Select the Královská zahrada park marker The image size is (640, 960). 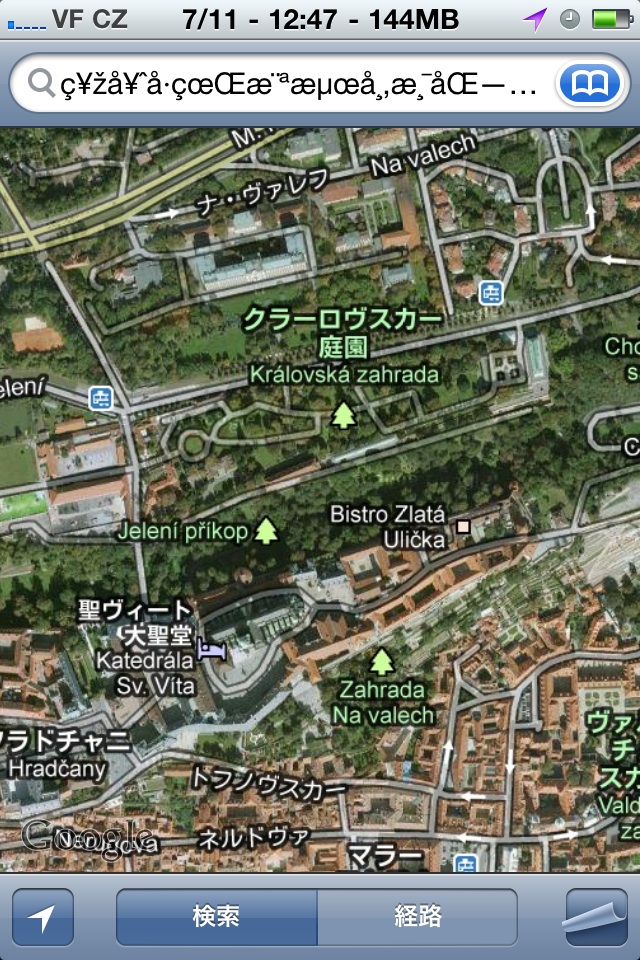[344, 414]
